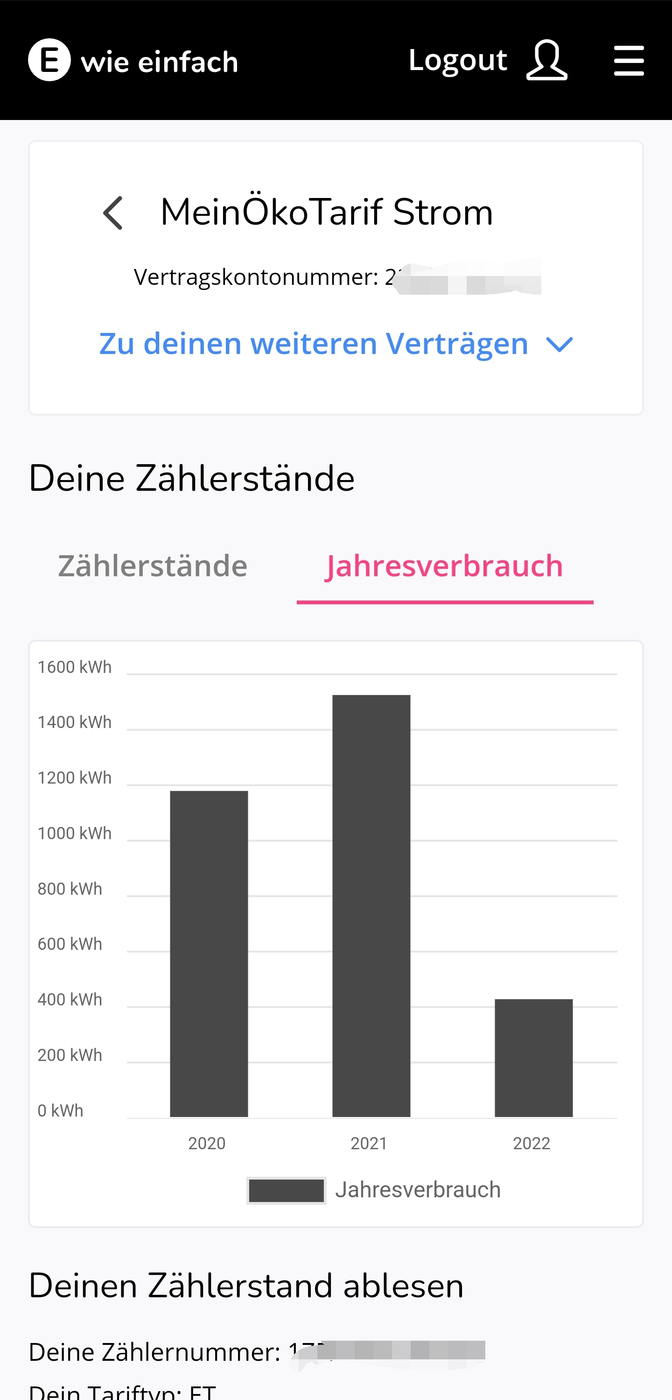
Task: Select the Jahresverbrauch tab
Action: (x=444, y=566)
